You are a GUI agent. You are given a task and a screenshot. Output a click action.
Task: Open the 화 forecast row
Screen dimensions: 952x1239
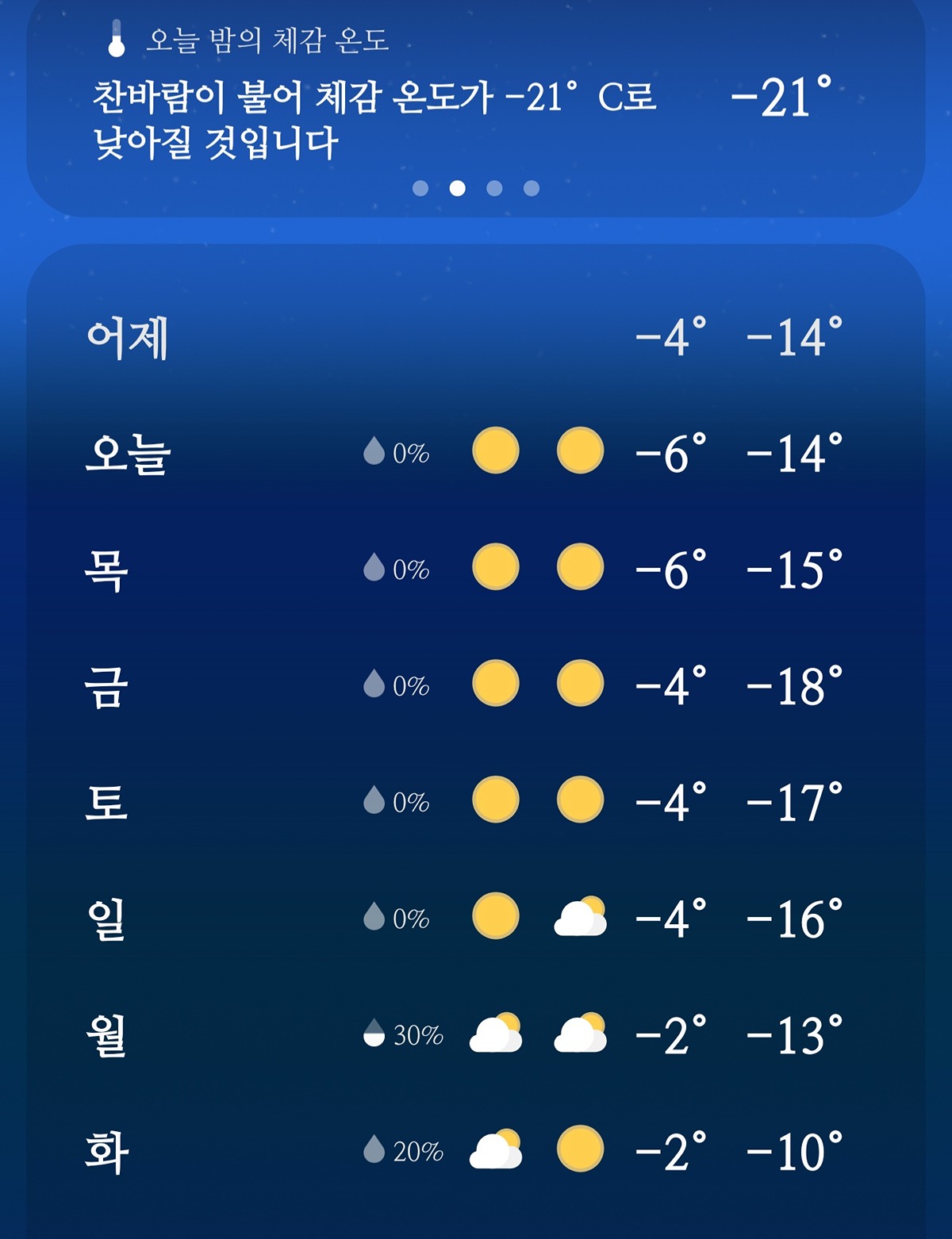click(474, 1150)
